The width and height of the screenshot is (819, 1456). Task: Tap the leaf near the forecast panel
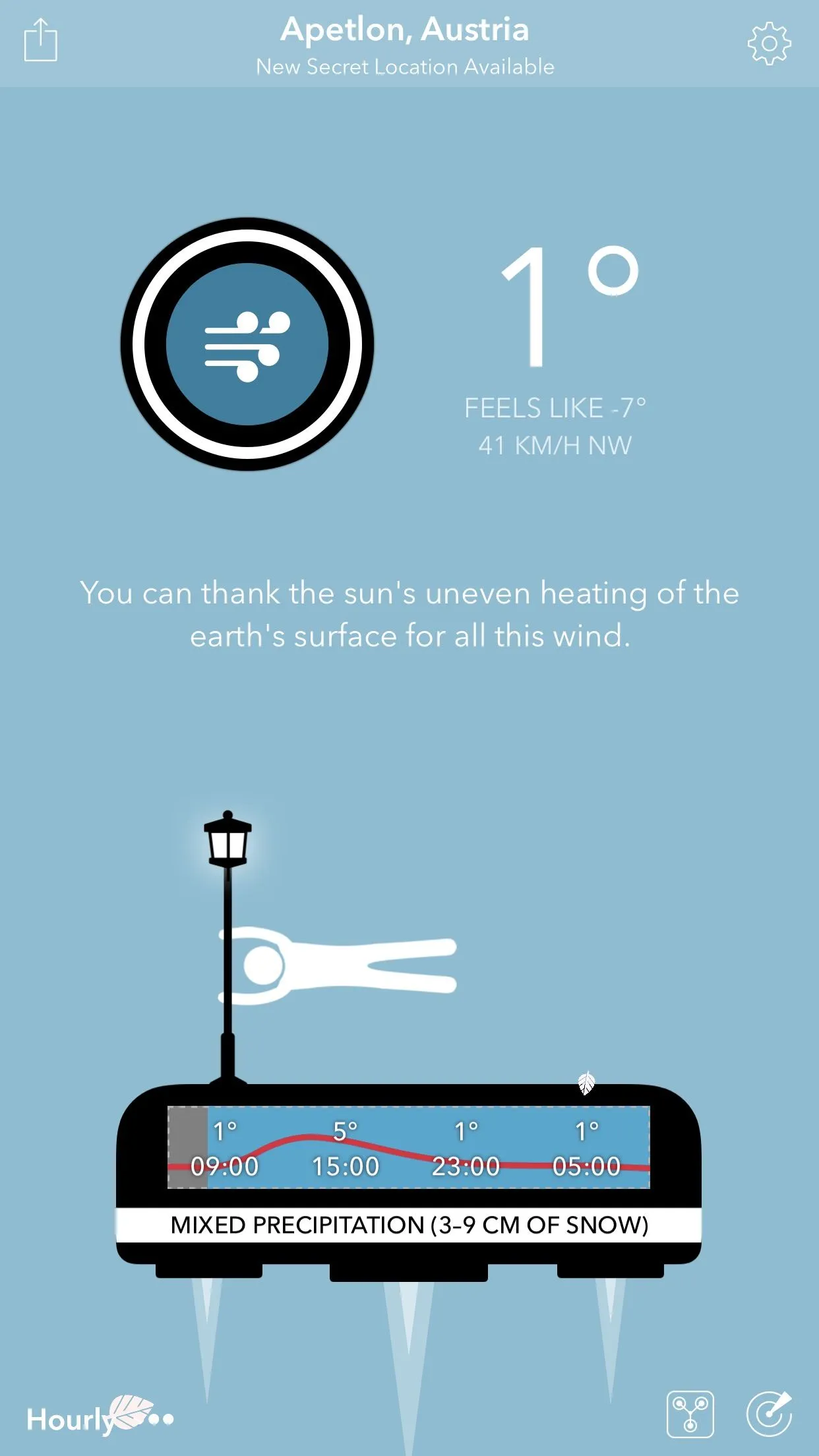point(586,1082)
